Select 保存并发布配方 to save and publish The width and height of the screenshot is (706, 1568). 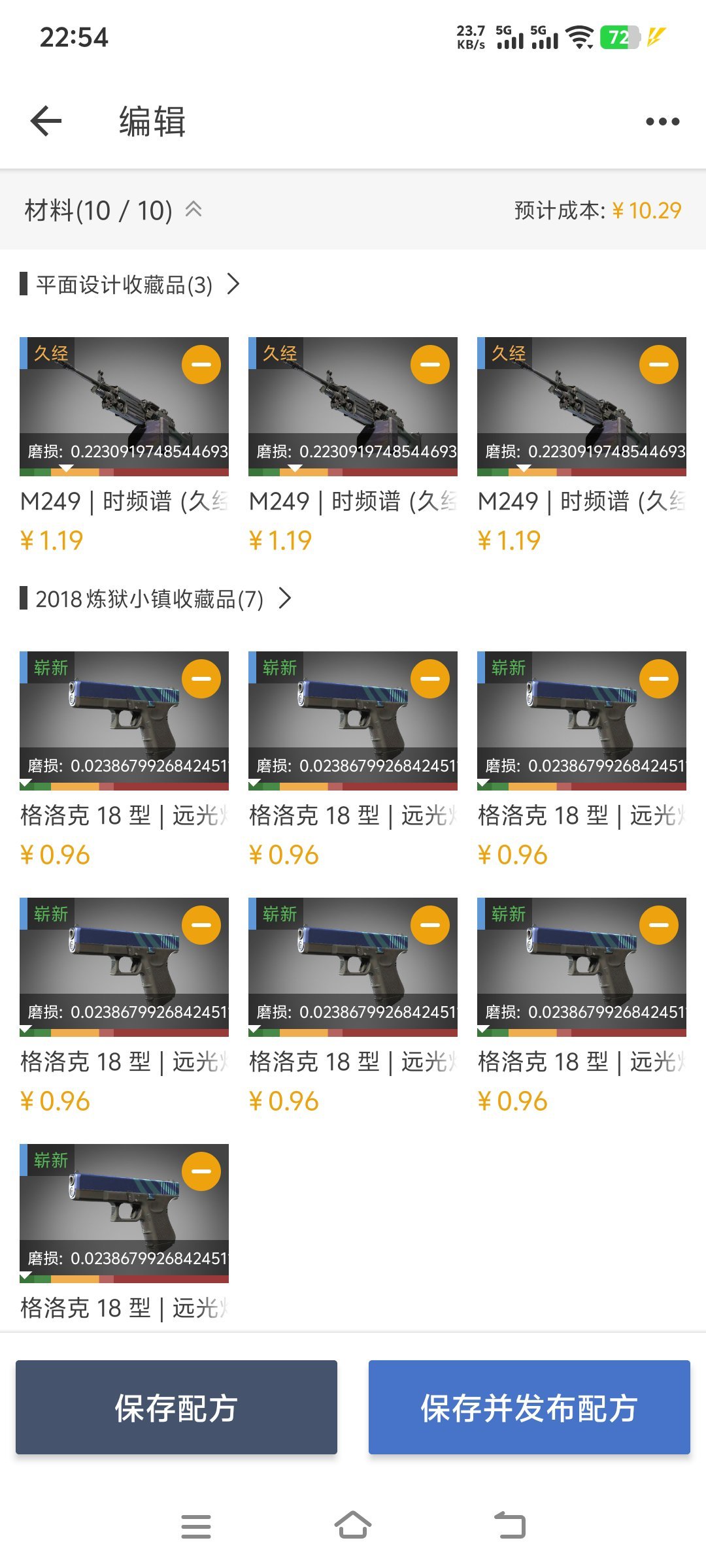(x=529, y=1407)
